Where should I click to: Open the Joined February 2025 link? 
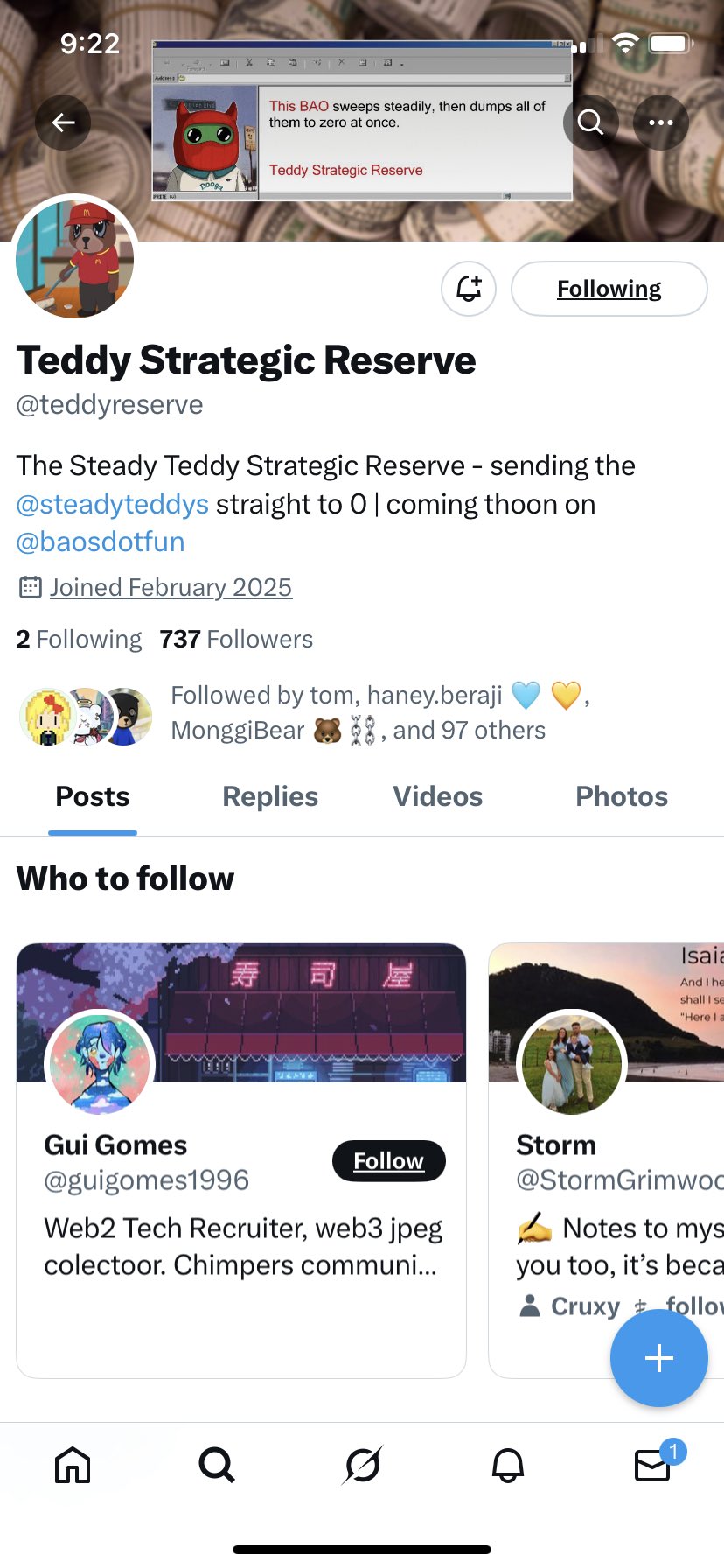pyautogui.click(x=171, y=587)
